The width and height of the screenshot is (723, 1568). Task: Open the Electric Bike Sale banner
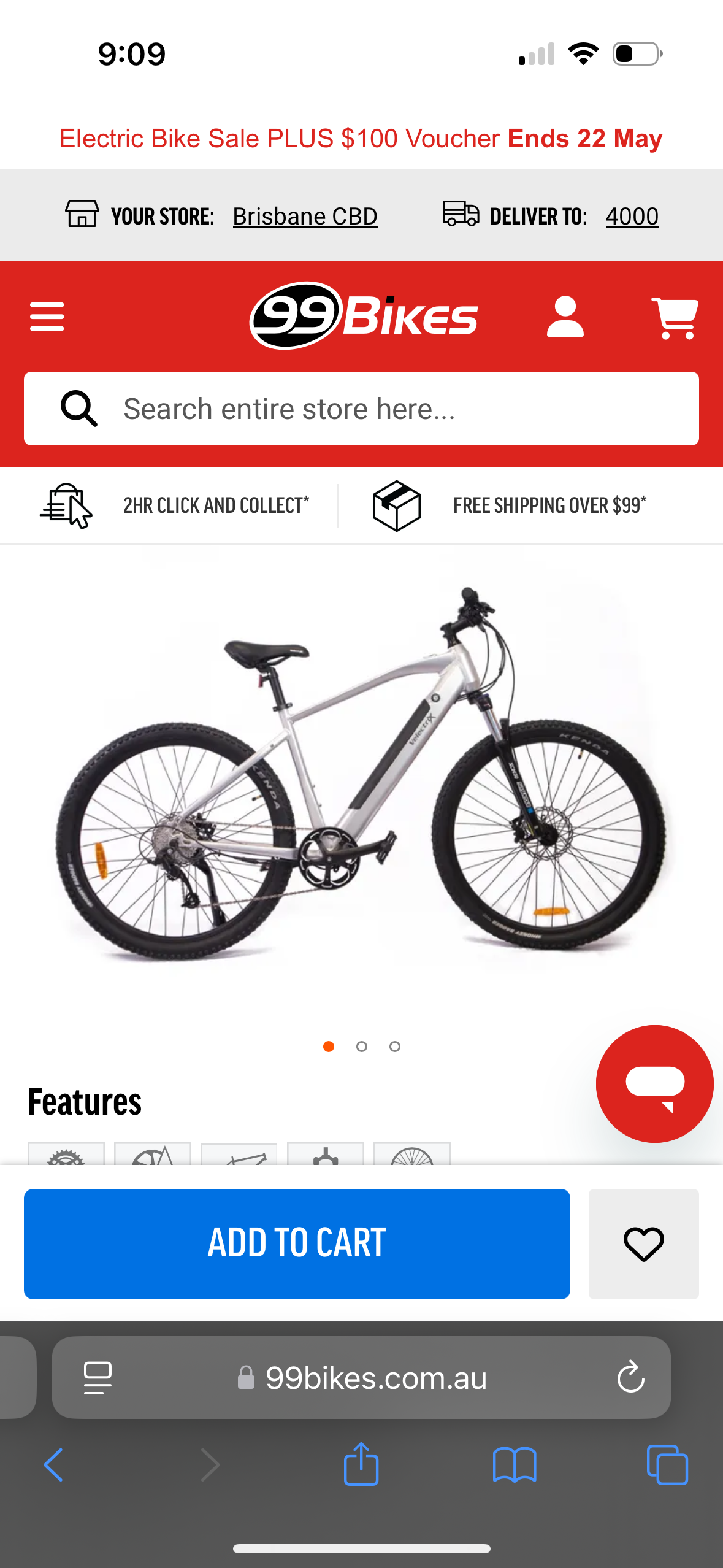click(x=361, y=139)
